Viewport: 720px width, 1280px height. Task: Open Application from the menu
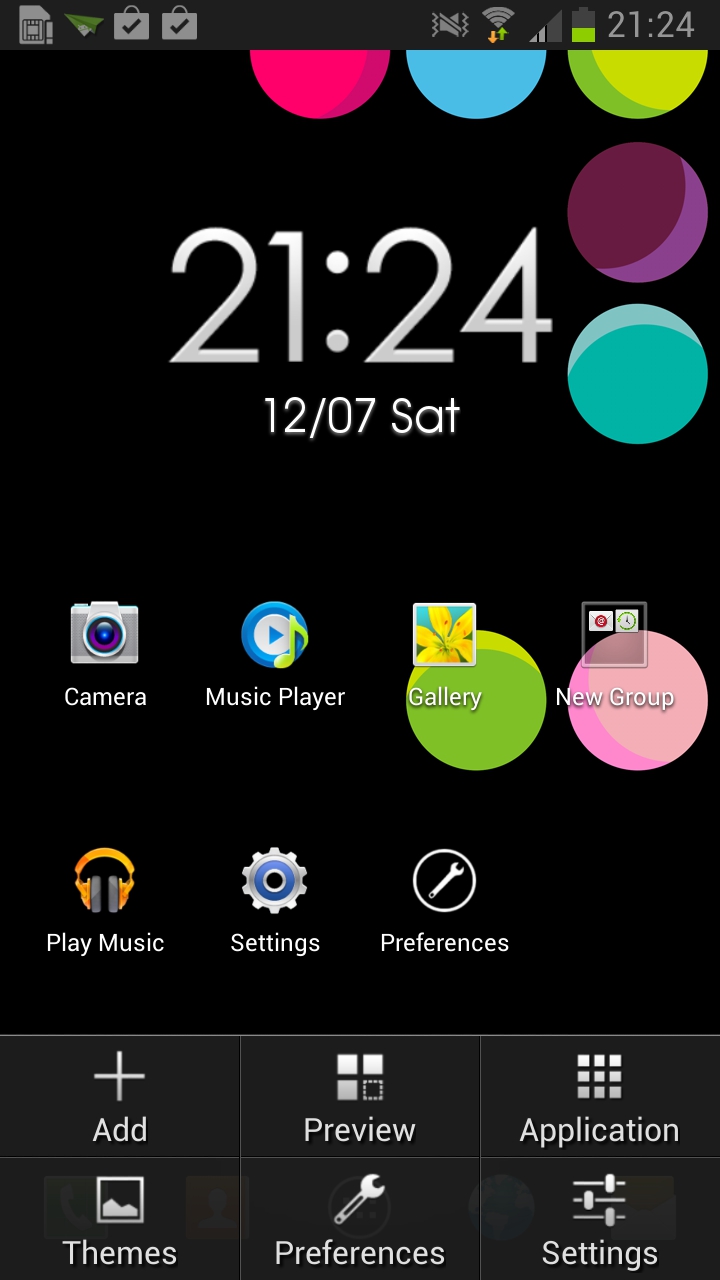pyautogui.click(x=600, y=1097)
